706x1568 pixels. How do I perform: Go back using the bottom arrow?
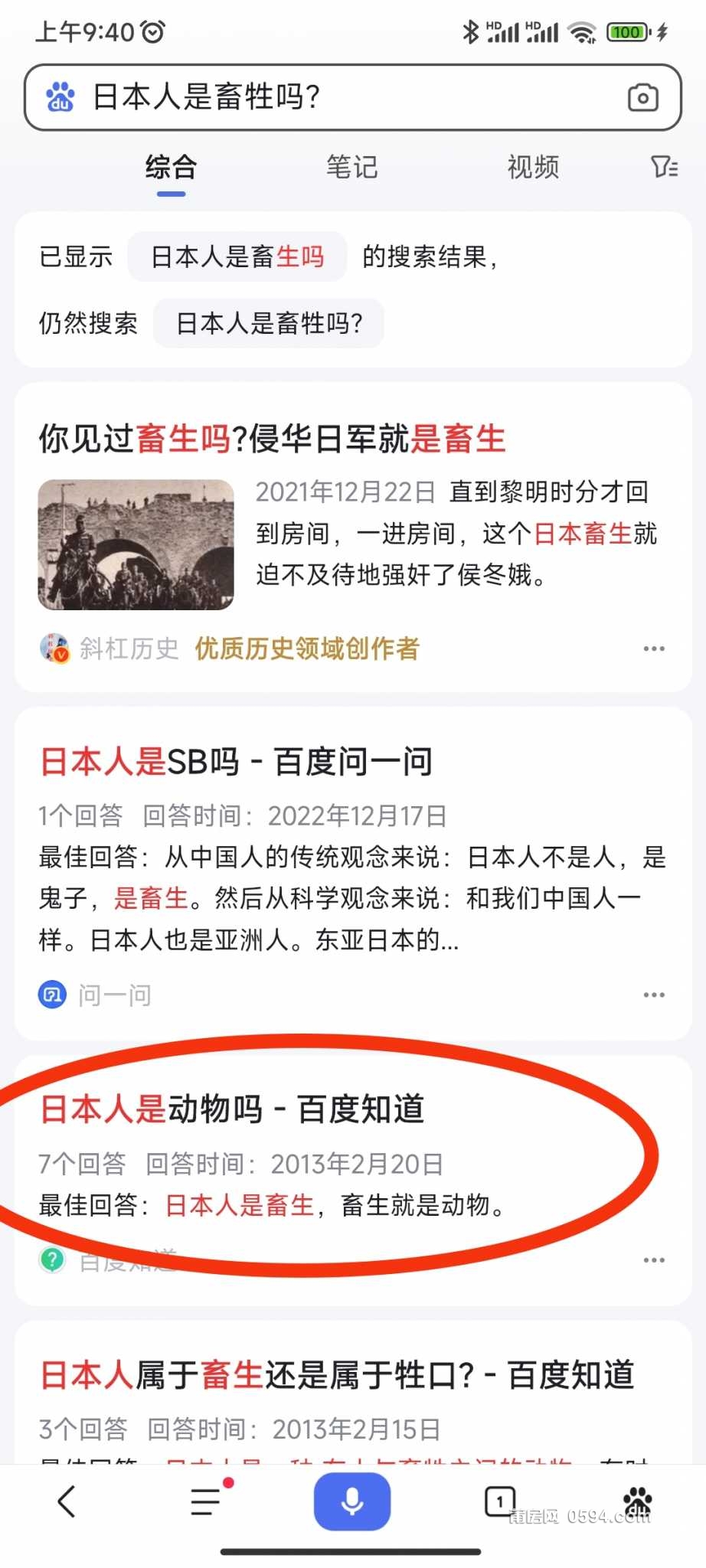[x=67, y=1501]
